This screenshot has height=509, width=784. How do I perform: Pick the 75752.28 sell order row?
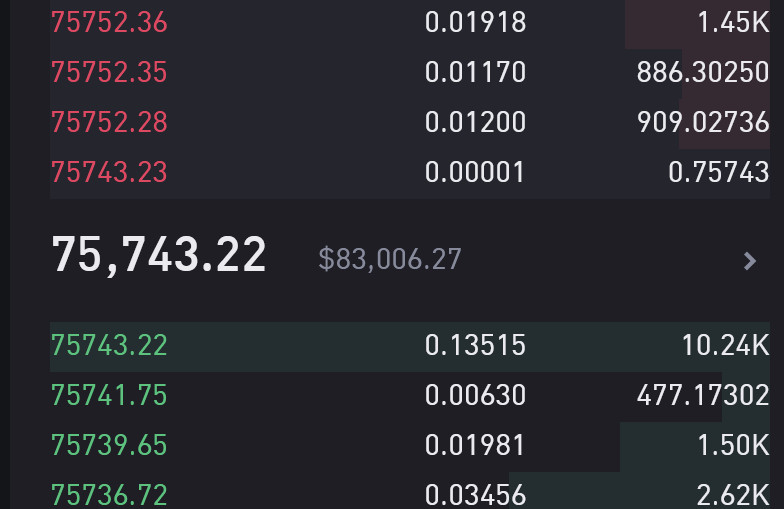(x=410, y=123)
